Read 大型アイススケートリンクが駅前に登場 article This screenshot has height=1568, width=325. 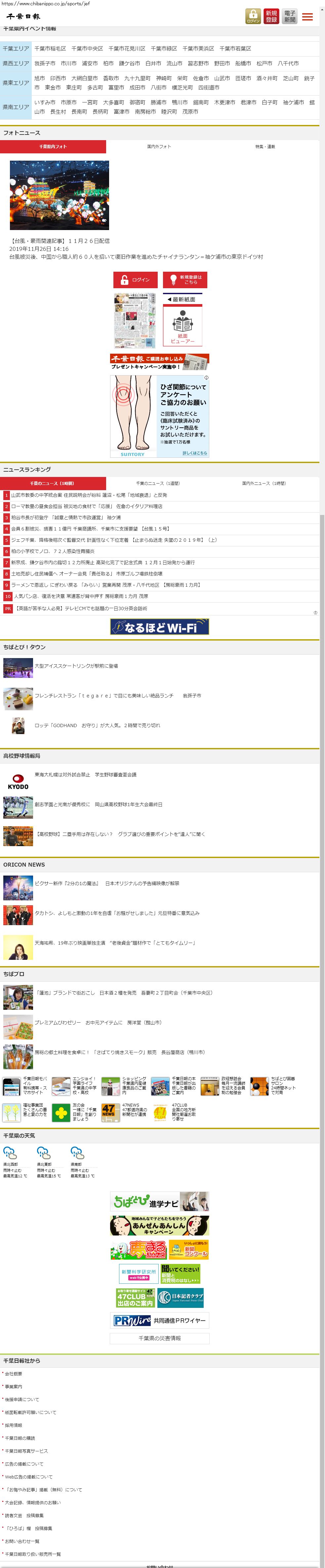click(x=76, y=666)
